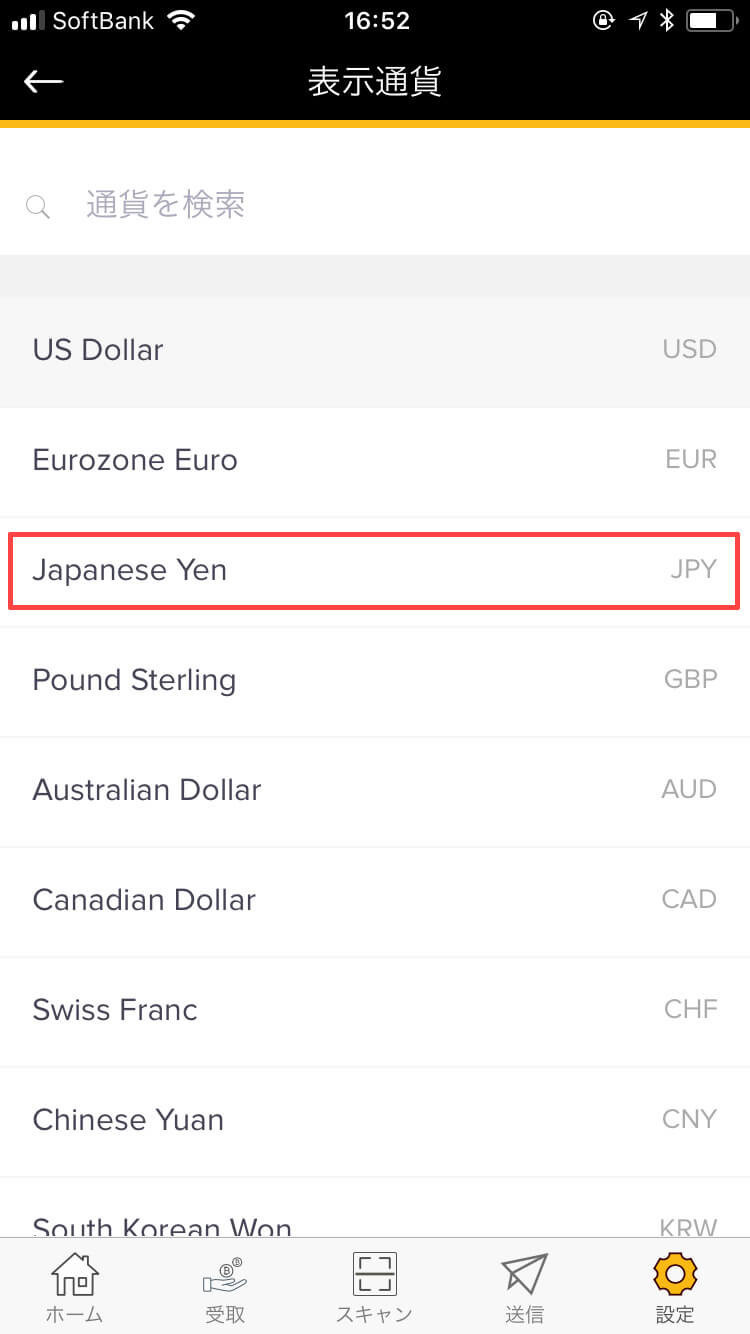Select Japanese Yen currency

pos(375,571)
